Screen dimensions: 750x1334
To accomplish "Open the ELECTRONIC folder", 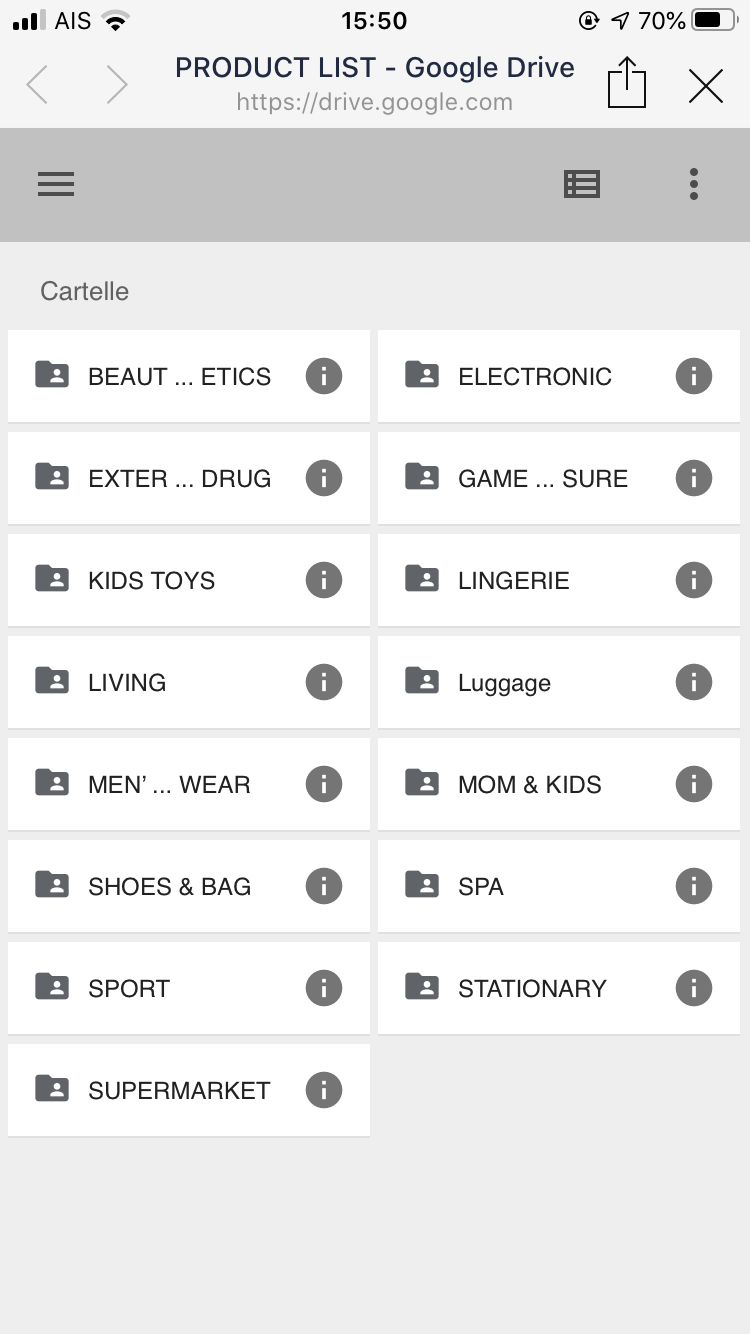I will pyautogui.click(x=534, y=377).
